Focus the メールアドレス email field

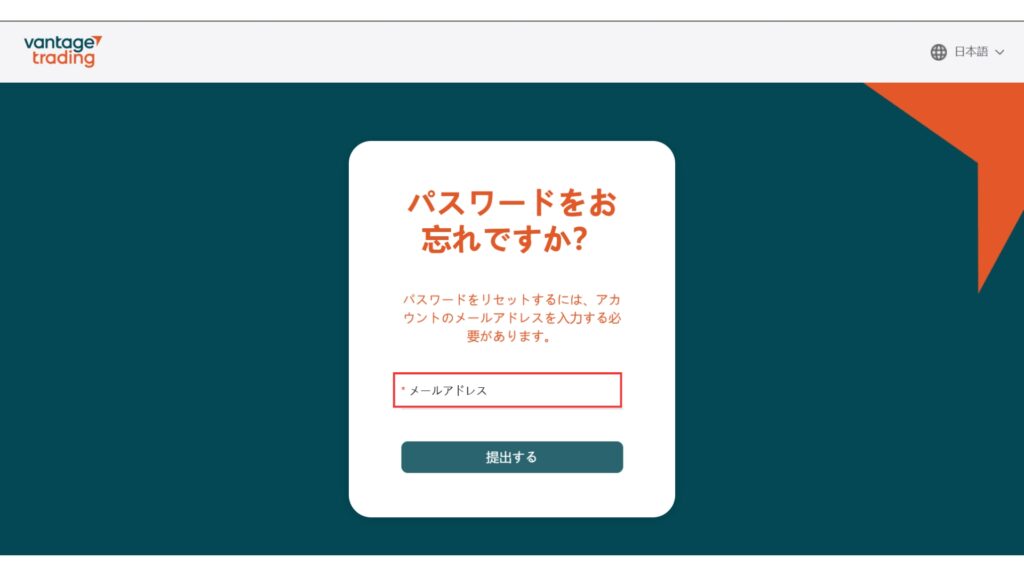(508, 390)
